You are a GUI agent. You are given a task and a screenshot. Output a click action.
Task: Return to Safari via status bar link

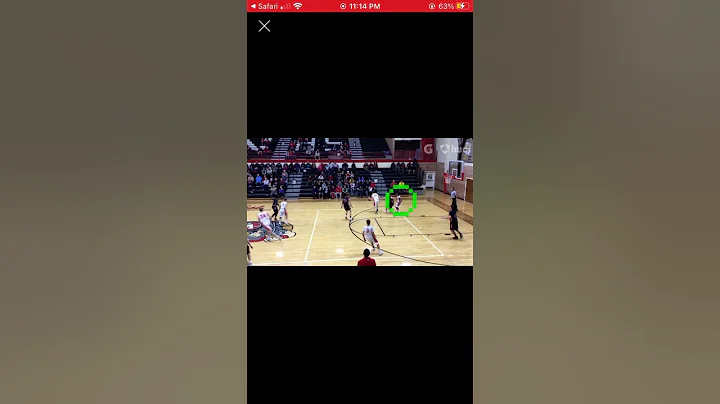(265, 6)
